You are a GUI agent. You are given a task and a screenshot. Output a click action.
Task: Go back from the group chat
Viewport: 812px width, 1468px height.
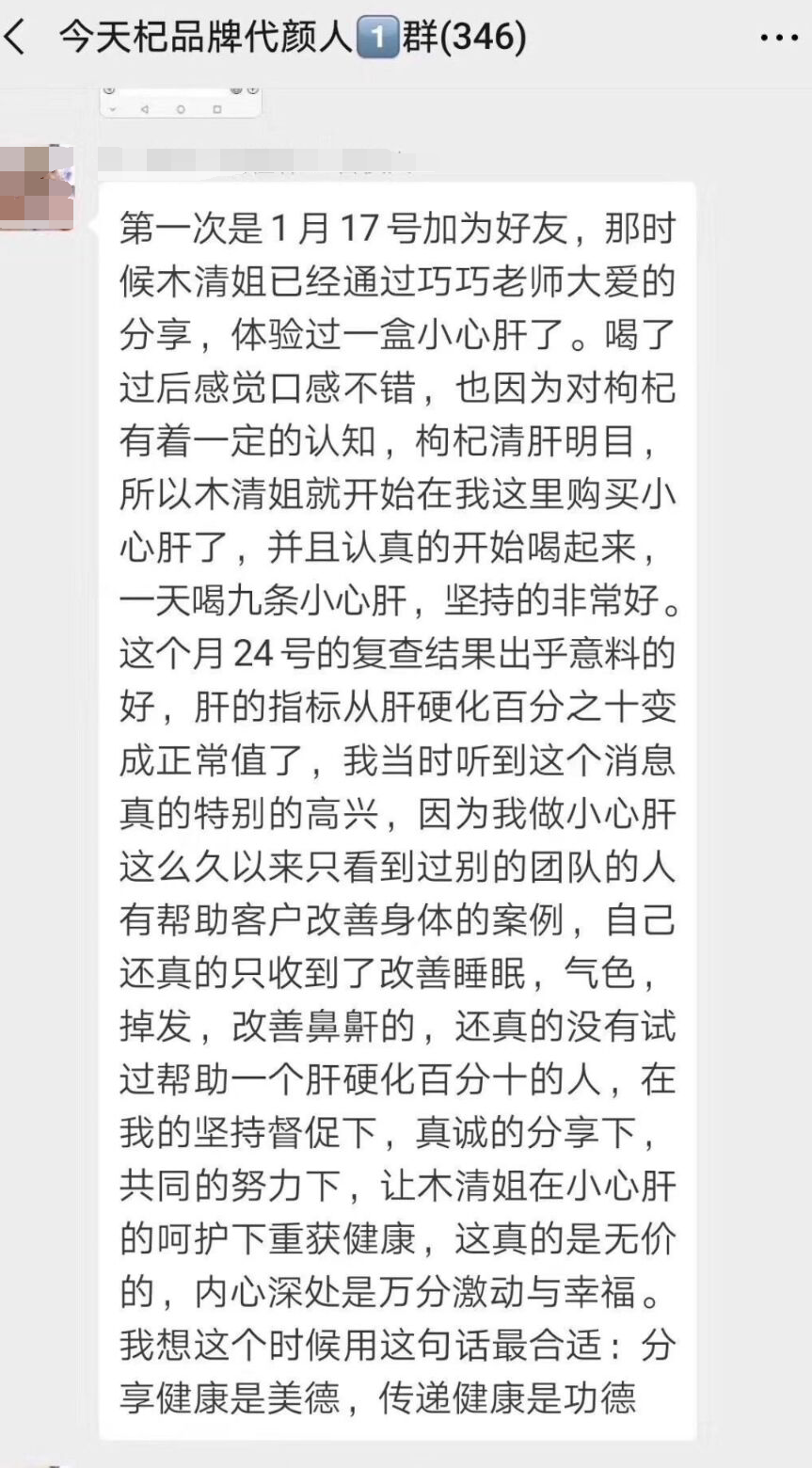(16, 38)
